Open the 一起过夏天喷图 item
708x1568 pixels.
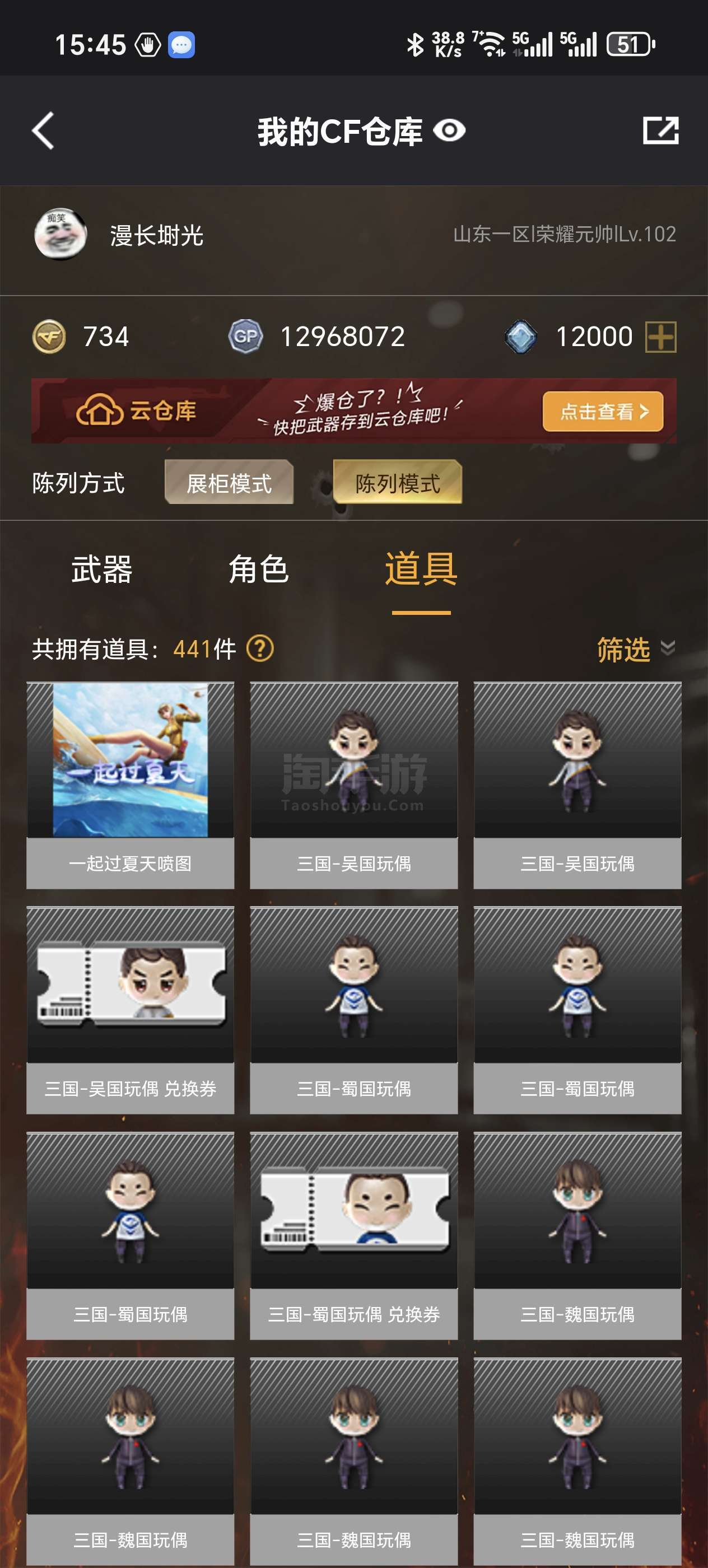131,785
